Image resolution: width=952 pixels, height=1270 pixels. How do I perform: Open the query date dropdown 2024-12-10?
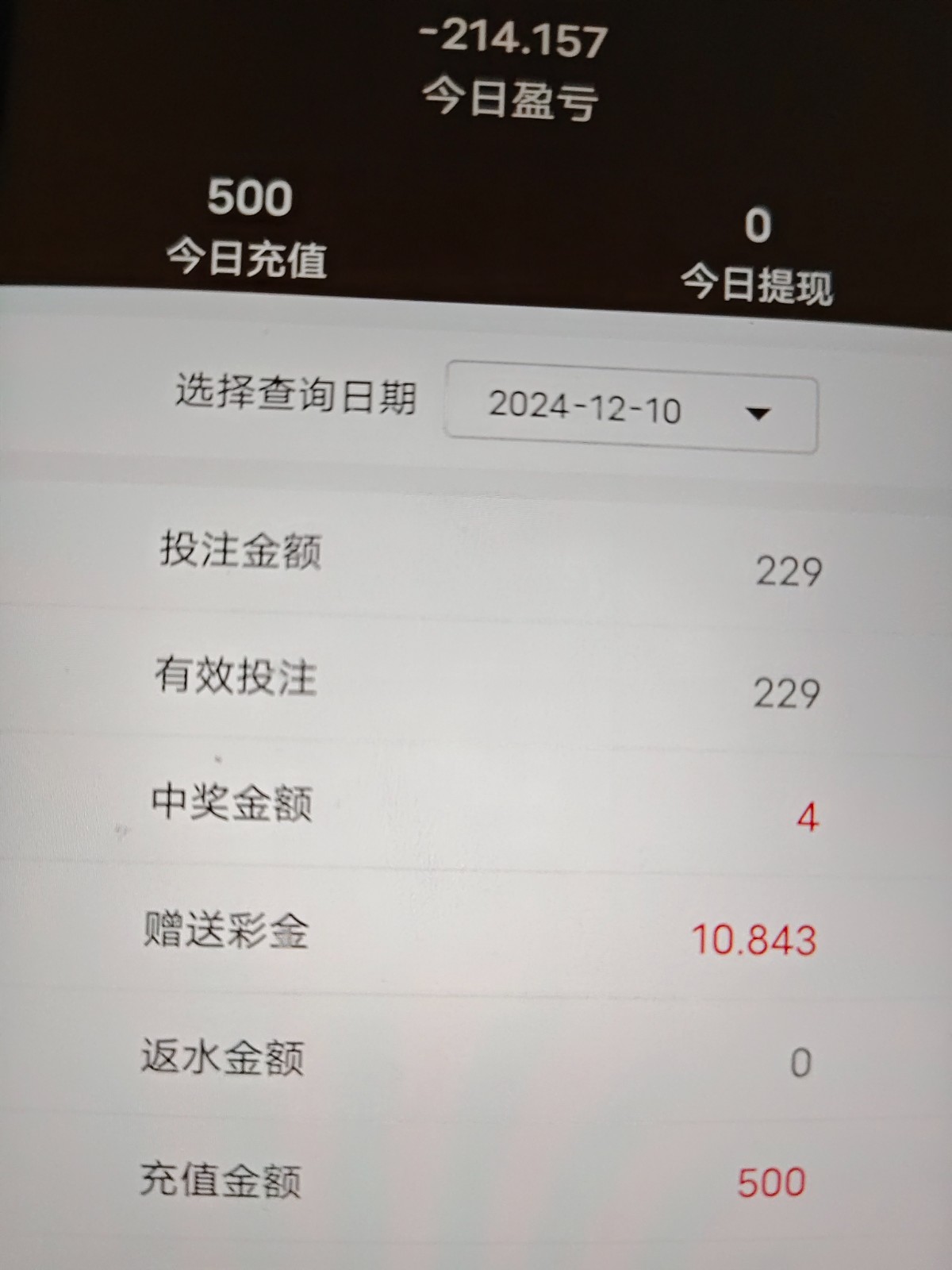[x=631, y=410]
